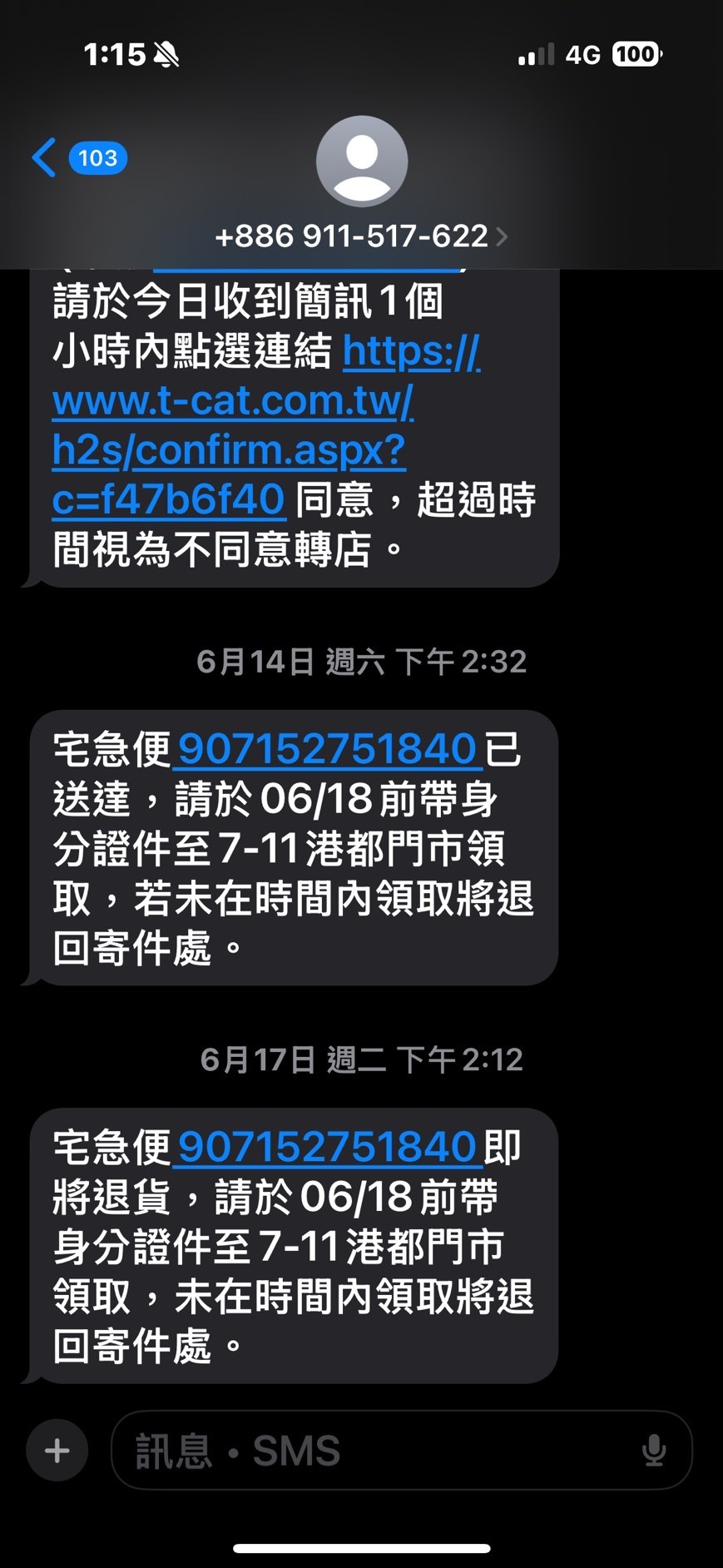Go back to the messages list
The width and height of the screenshot is (723, 1568).
tap(78, 157)
